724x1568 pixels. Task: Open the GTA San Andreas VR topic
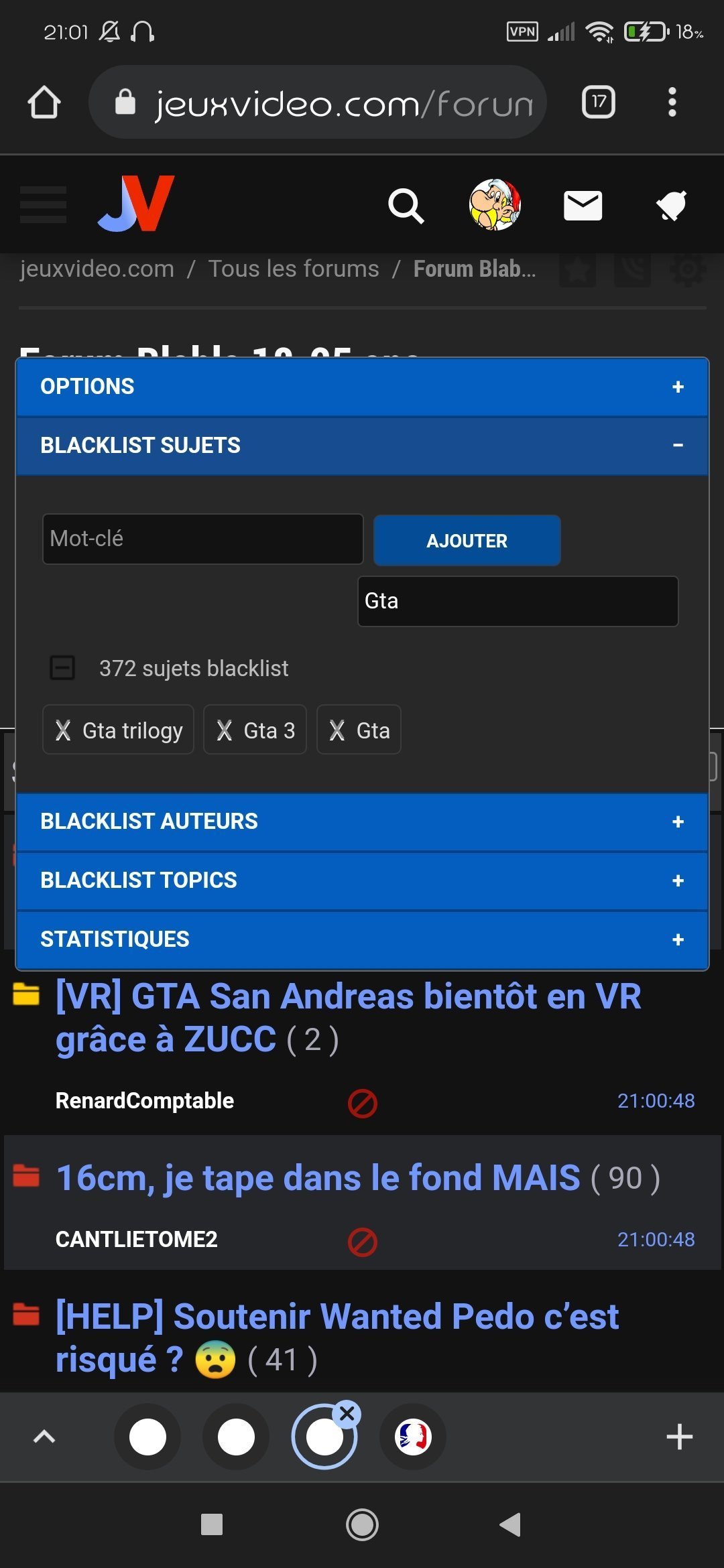[348, 1018]
